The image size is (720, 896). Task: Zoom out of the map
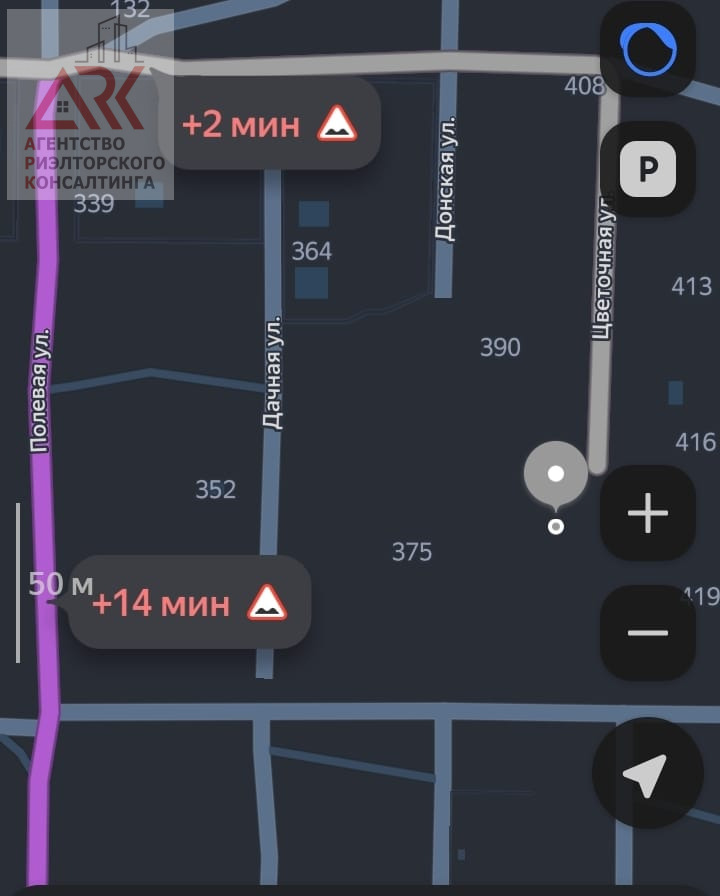pyautogui.click(x=647, y=632)
